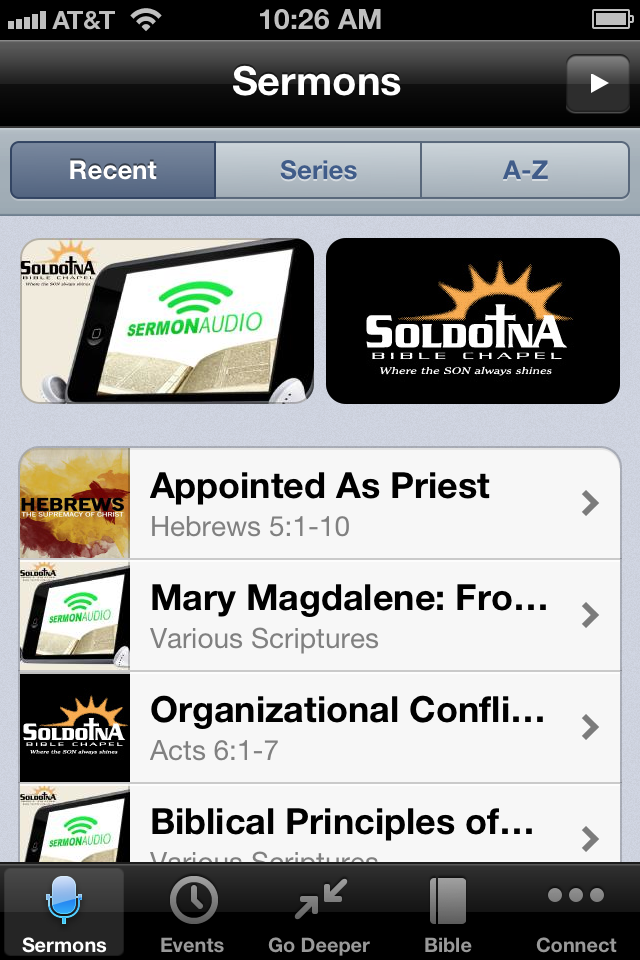Switch to the Go Deeper tab
Image resolution: width=640 pixels, height=960 pixels.
(x=319, y=912)
